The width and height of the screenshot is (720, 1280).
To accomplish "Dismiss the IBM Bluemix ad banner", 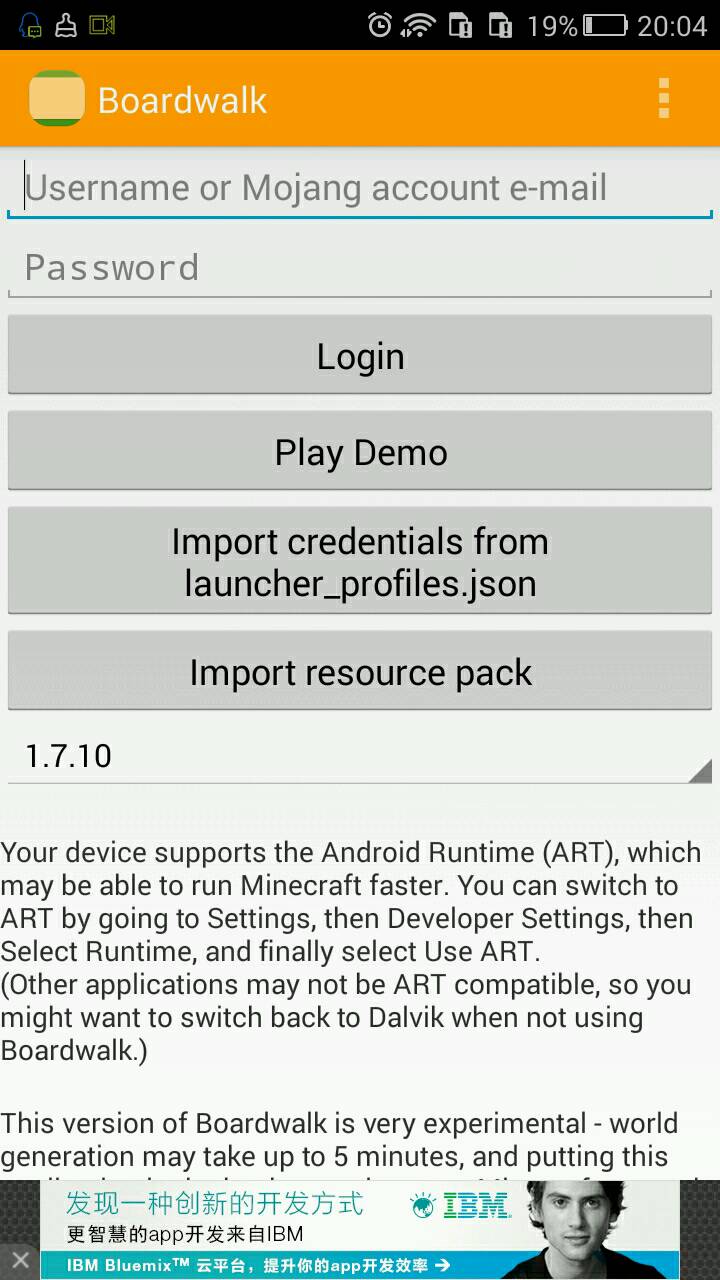I will (20, 1259).
